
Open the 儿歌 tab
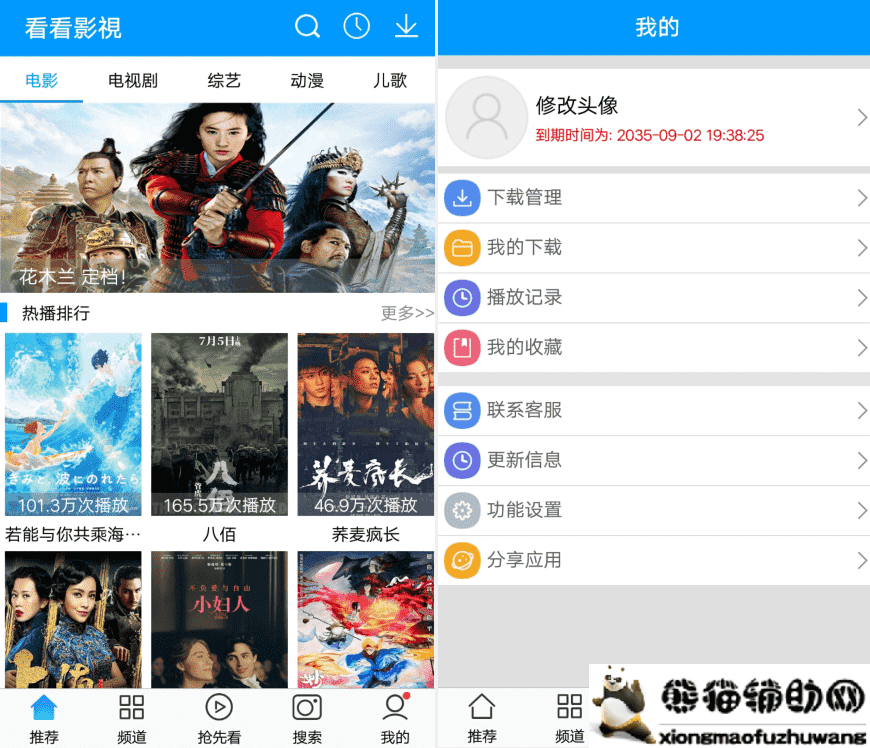(390, 81)
